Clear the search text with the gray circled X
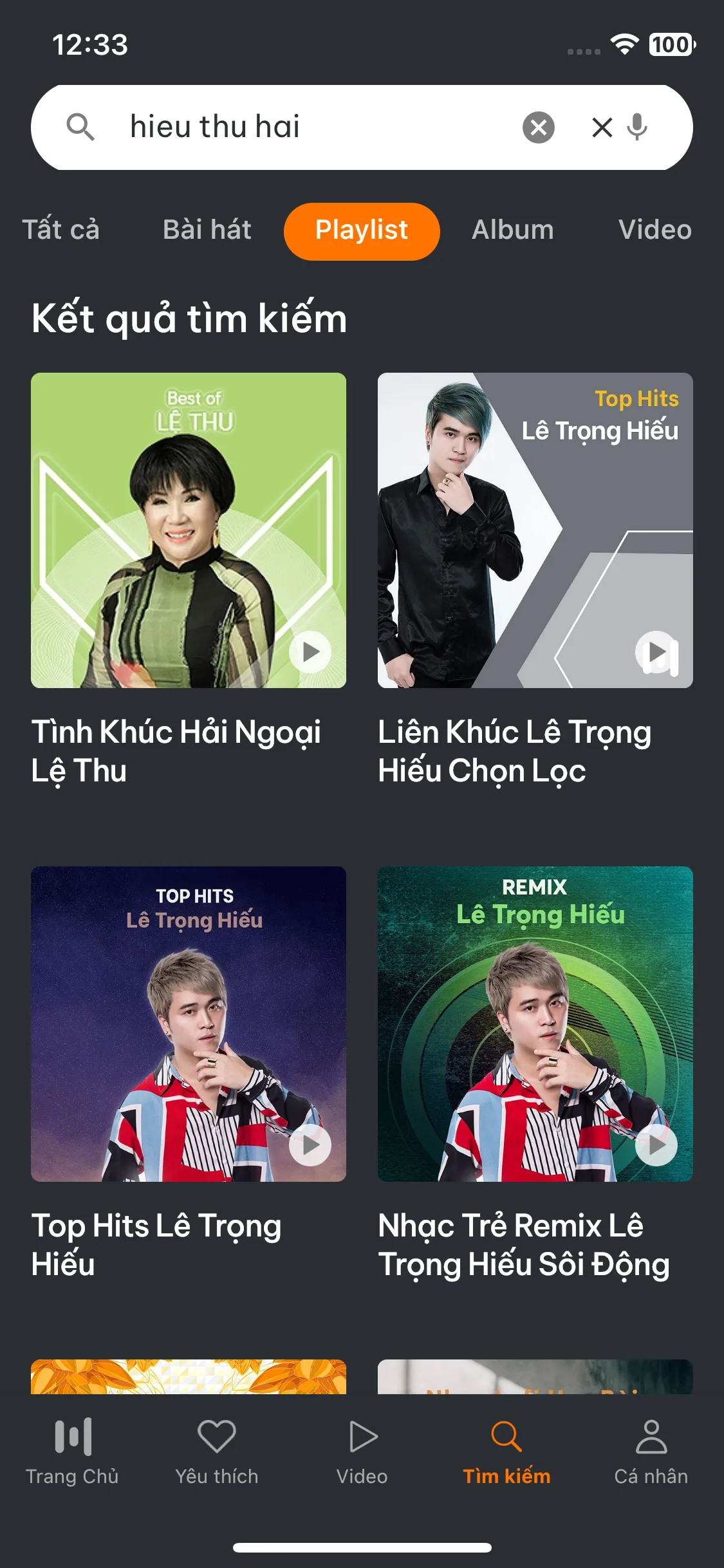Screen dimensions: 724x1568 [x=538, y=127]
